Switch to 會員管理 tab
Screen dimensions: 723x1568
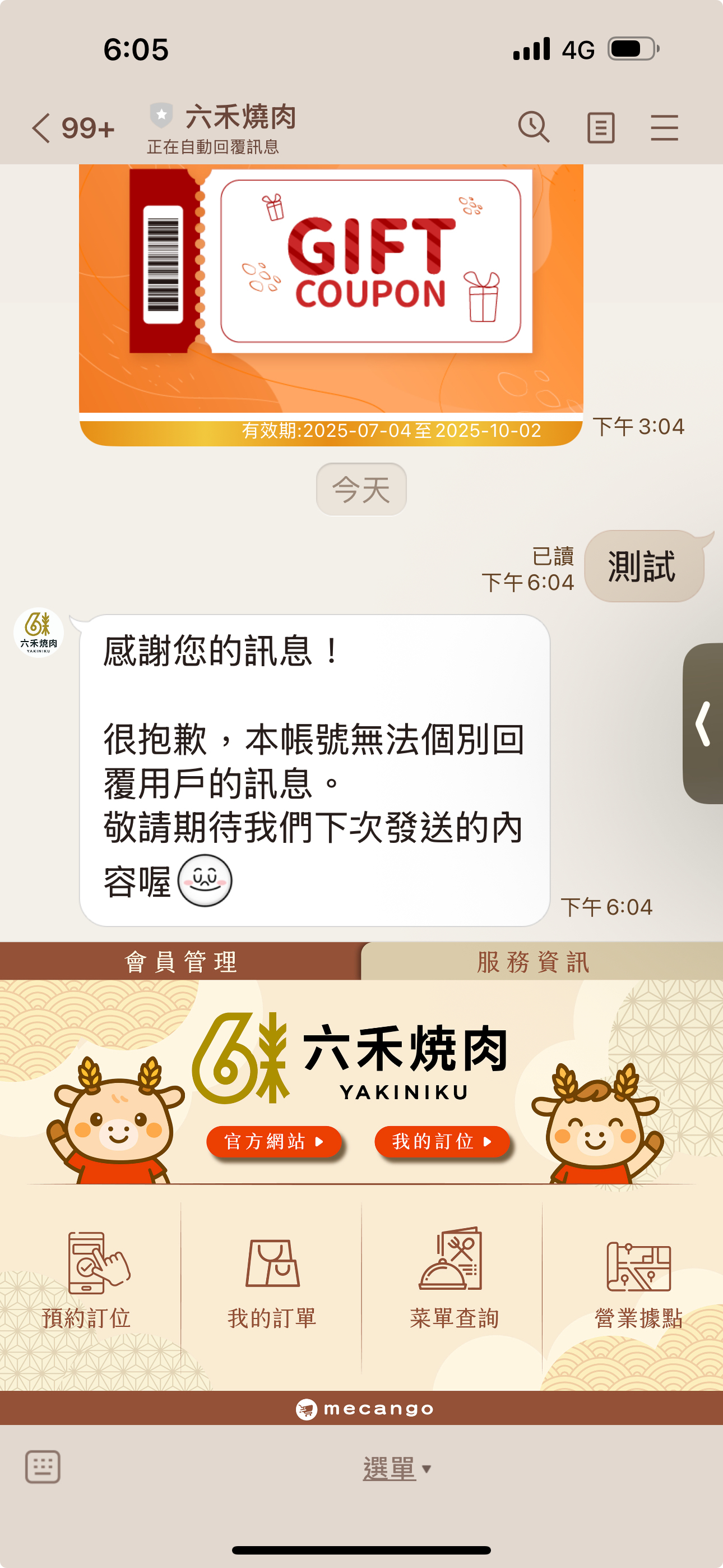[x=180, y=962]
